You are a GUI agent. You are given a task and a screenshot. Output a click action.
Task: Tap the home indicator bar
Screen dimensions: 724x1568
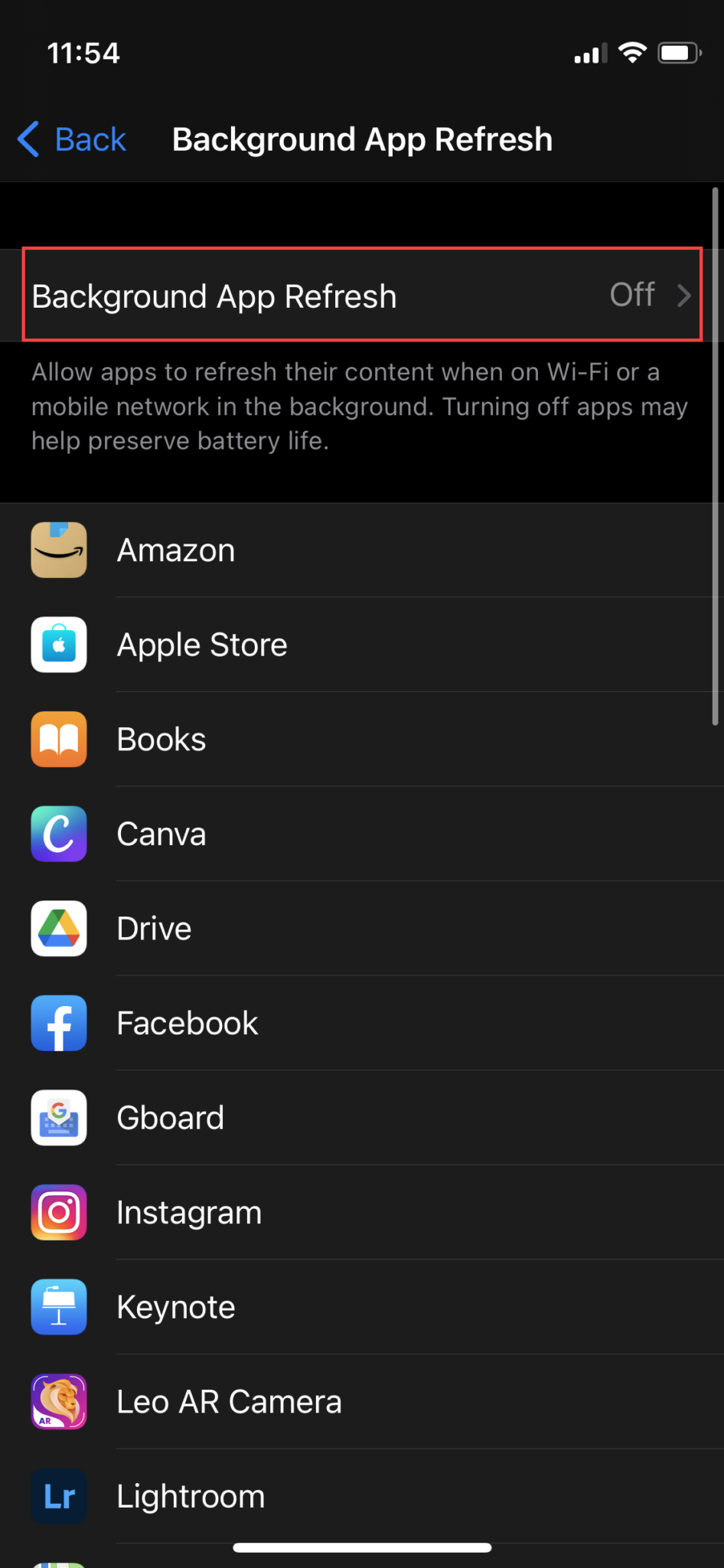(362, 1546)
